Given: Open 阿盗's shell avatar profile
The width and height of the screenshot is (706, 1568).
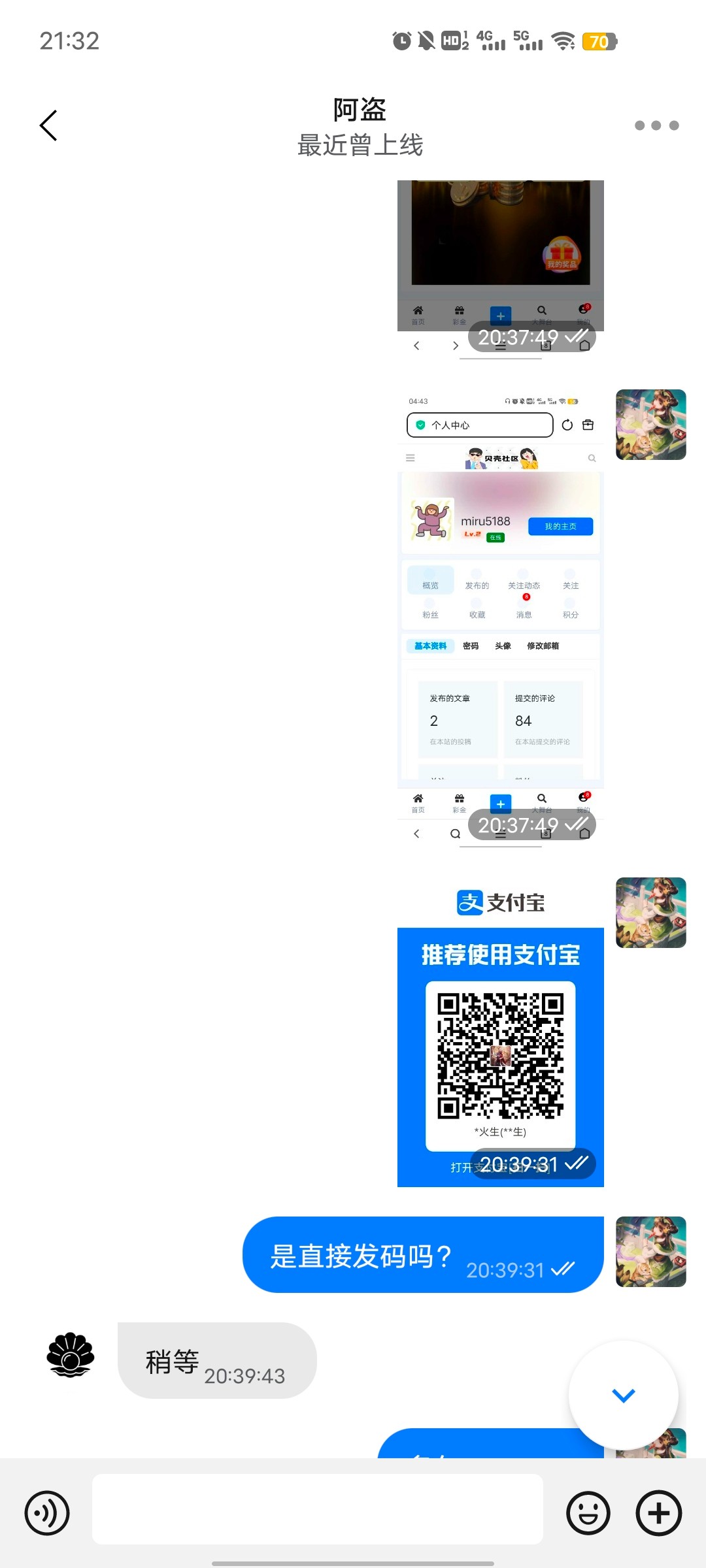Looking at the screenshot, I should [x=71, y=1356].
